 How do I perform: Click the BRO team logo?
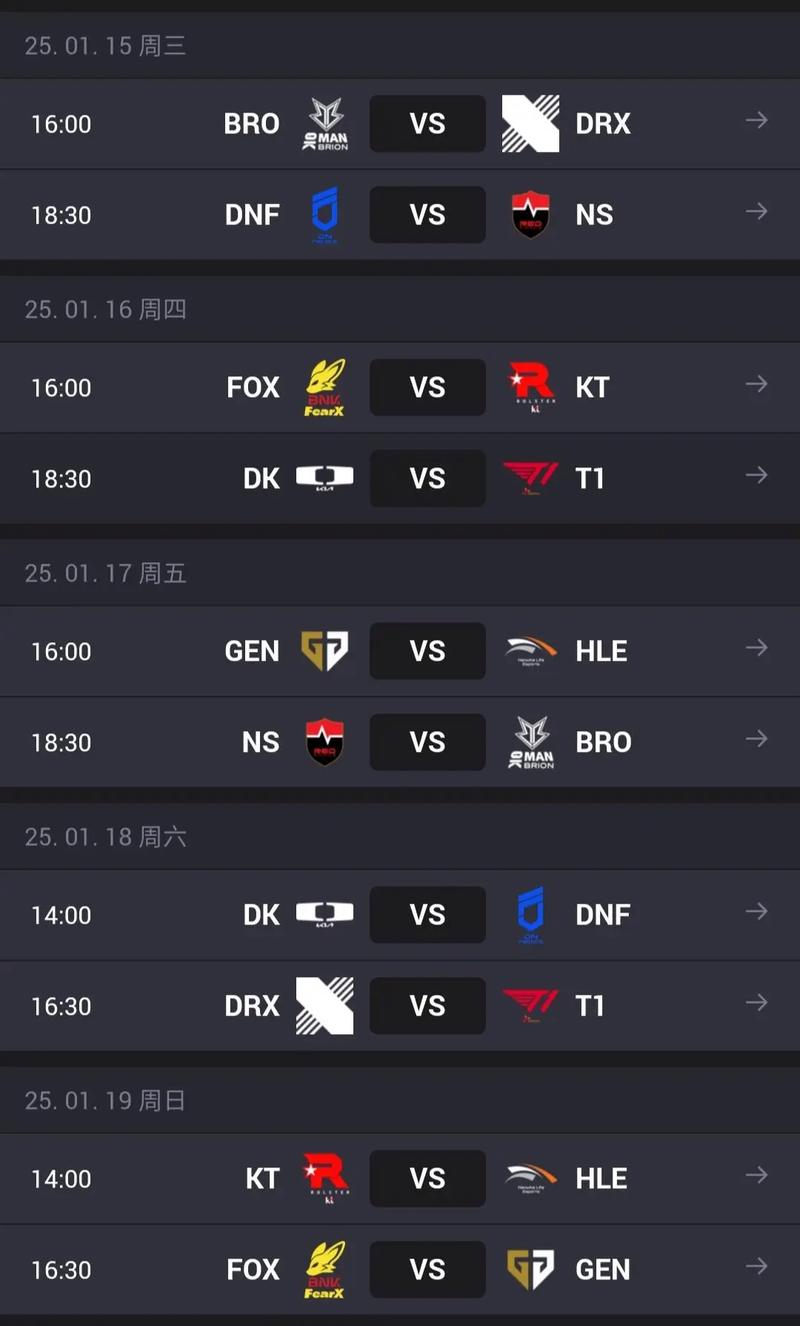point(324,123)
